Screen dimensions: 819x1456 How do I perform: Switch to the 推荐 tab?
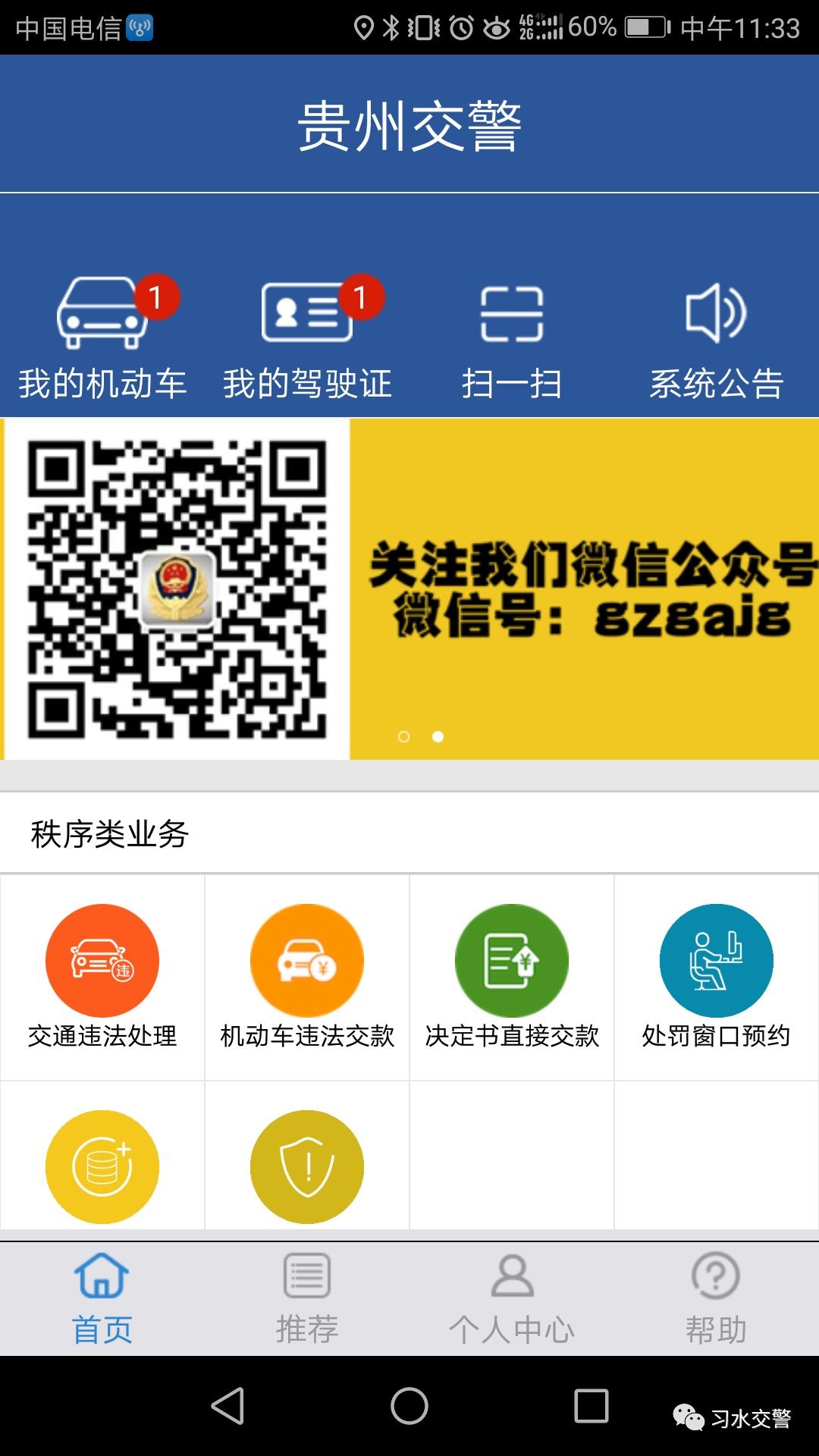point(307,1298)
